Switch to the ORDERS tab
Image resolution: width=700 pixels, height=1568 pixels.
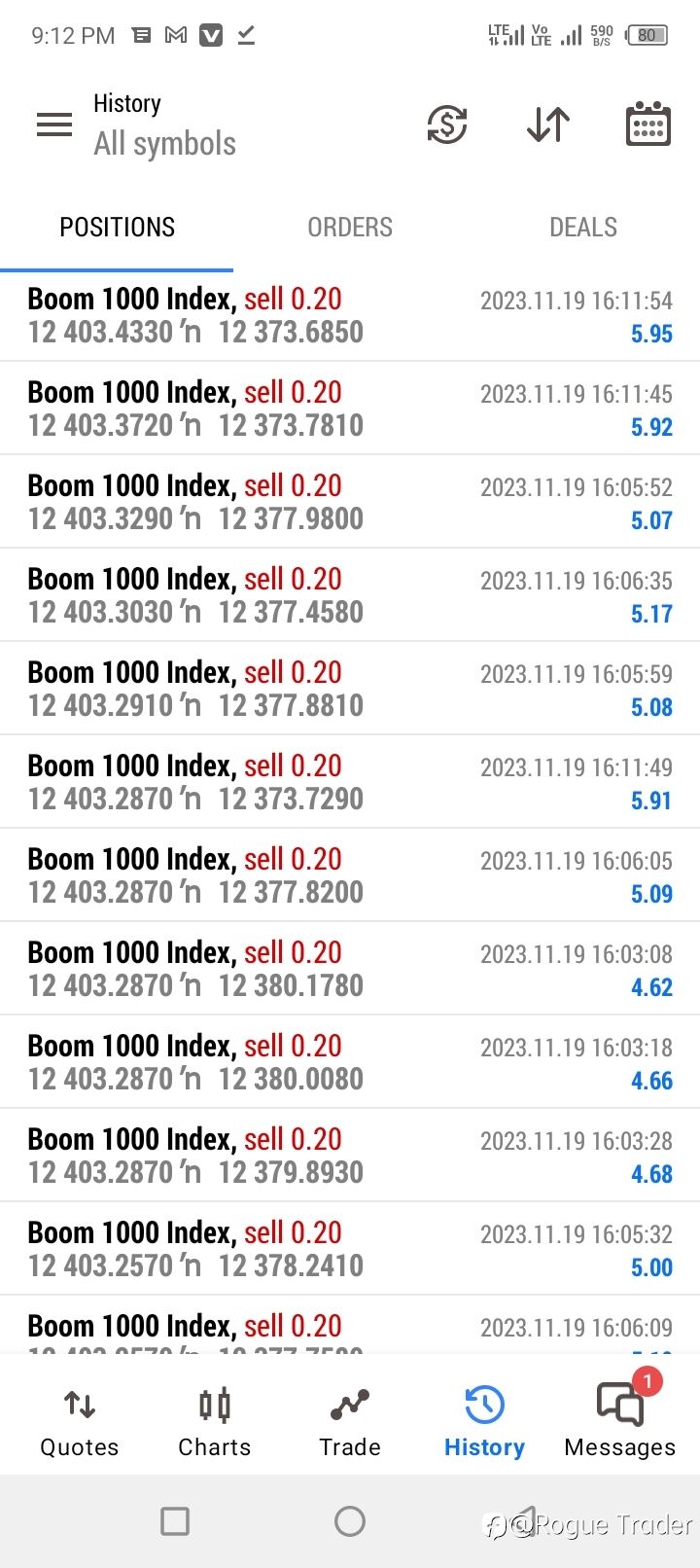pos(350,228)
